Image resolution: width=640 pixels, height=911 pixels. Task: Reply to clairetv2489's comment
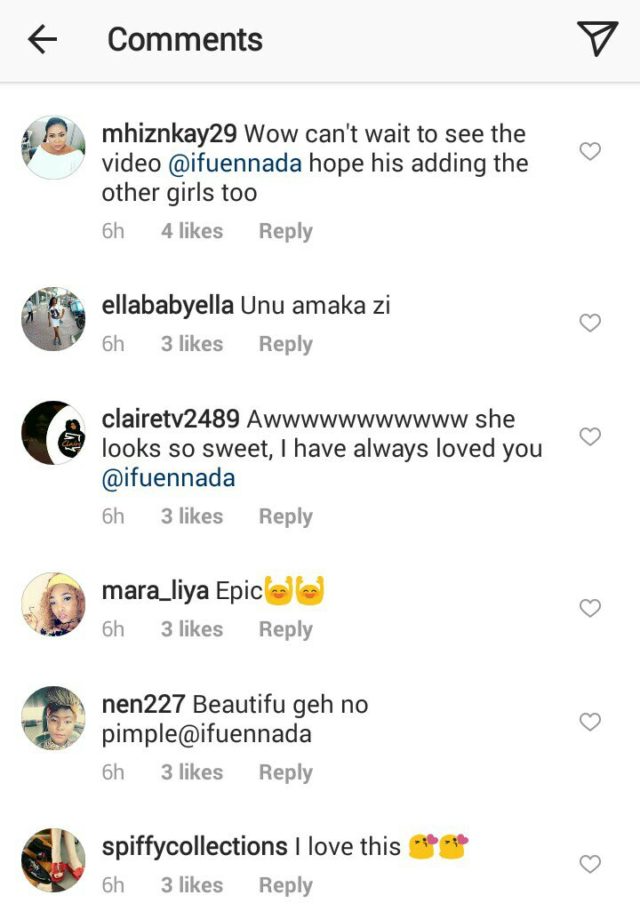[x=285, y=517]
